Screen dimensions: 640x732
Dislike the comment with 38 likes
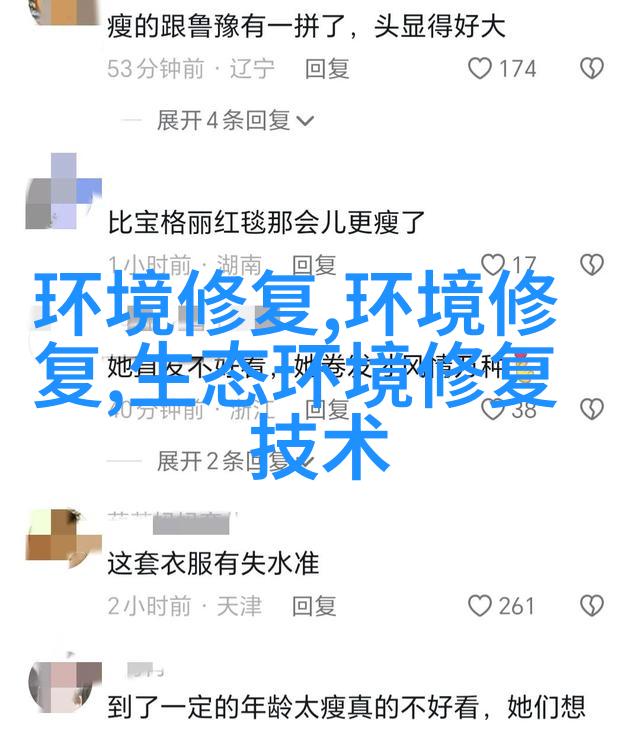click(x=592, y=408)
